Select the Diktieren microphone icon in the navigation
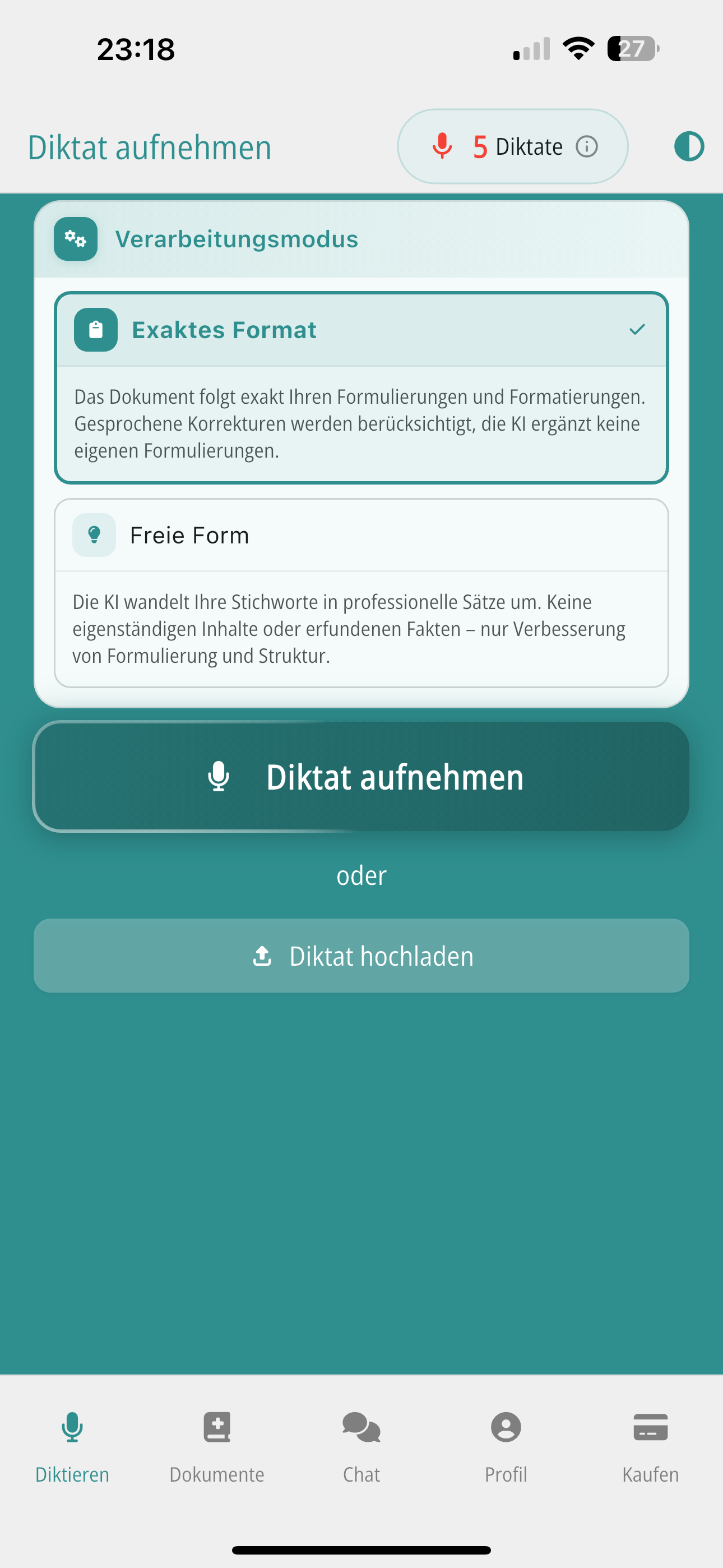This screenshot has height=1568, width=723. coord(72,1428)
